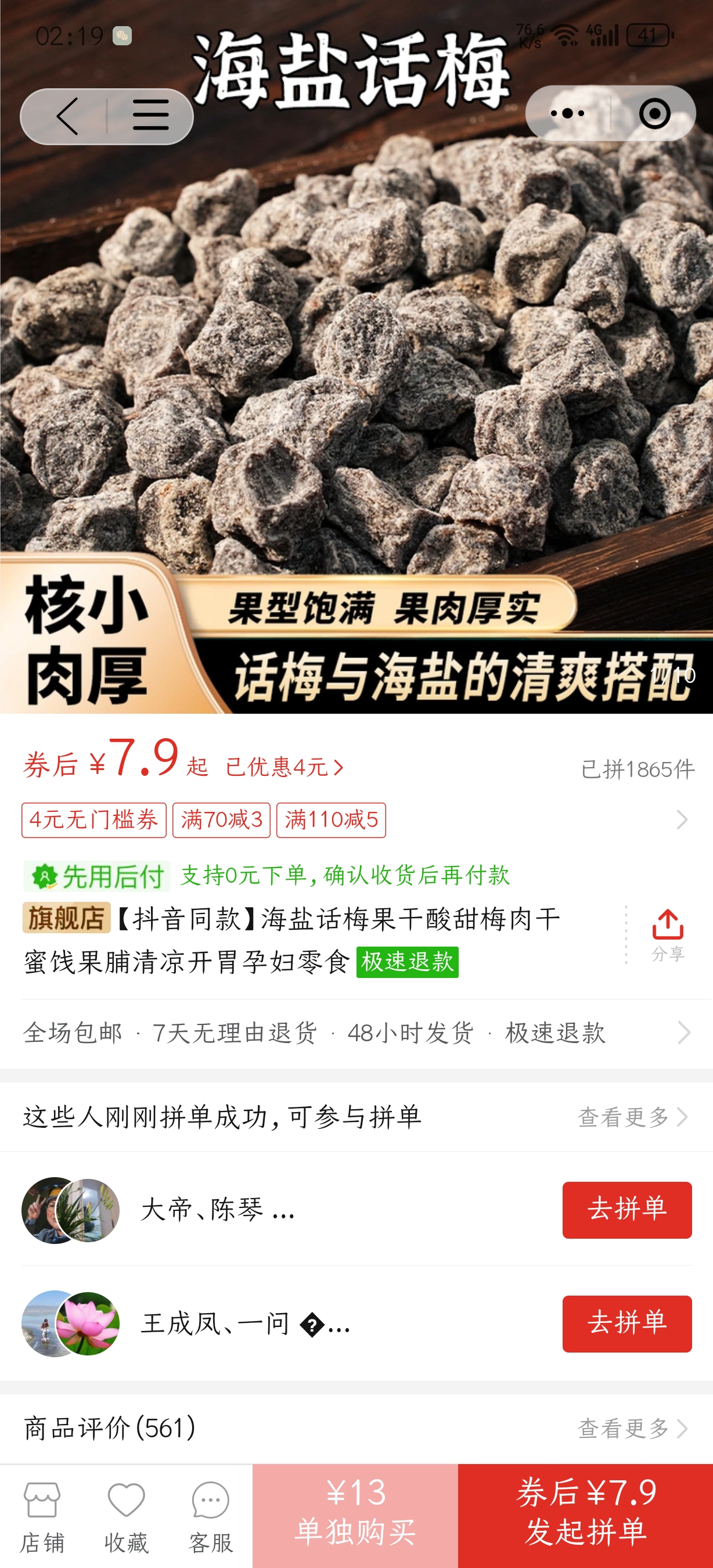Close the mini program with the circle icon
713x1568 pixels.
654,114
